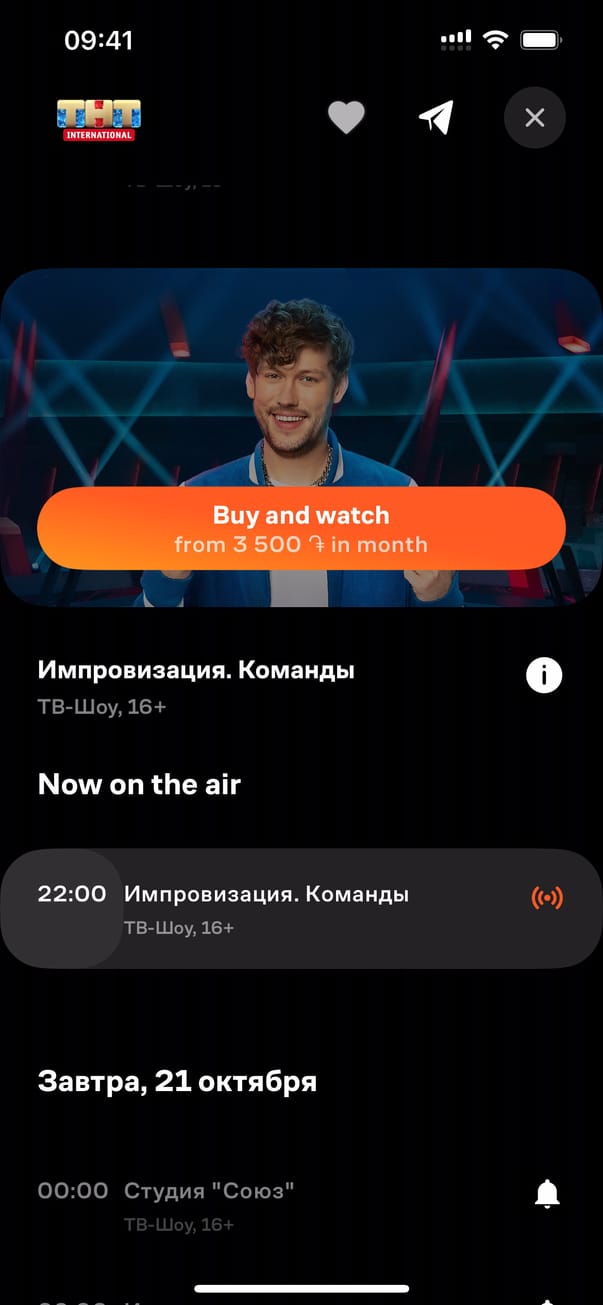Image resolution: width=603 pixels, height=1305 pixels.
Task: Tap the Buy and watch button
Action: [301, 529]
